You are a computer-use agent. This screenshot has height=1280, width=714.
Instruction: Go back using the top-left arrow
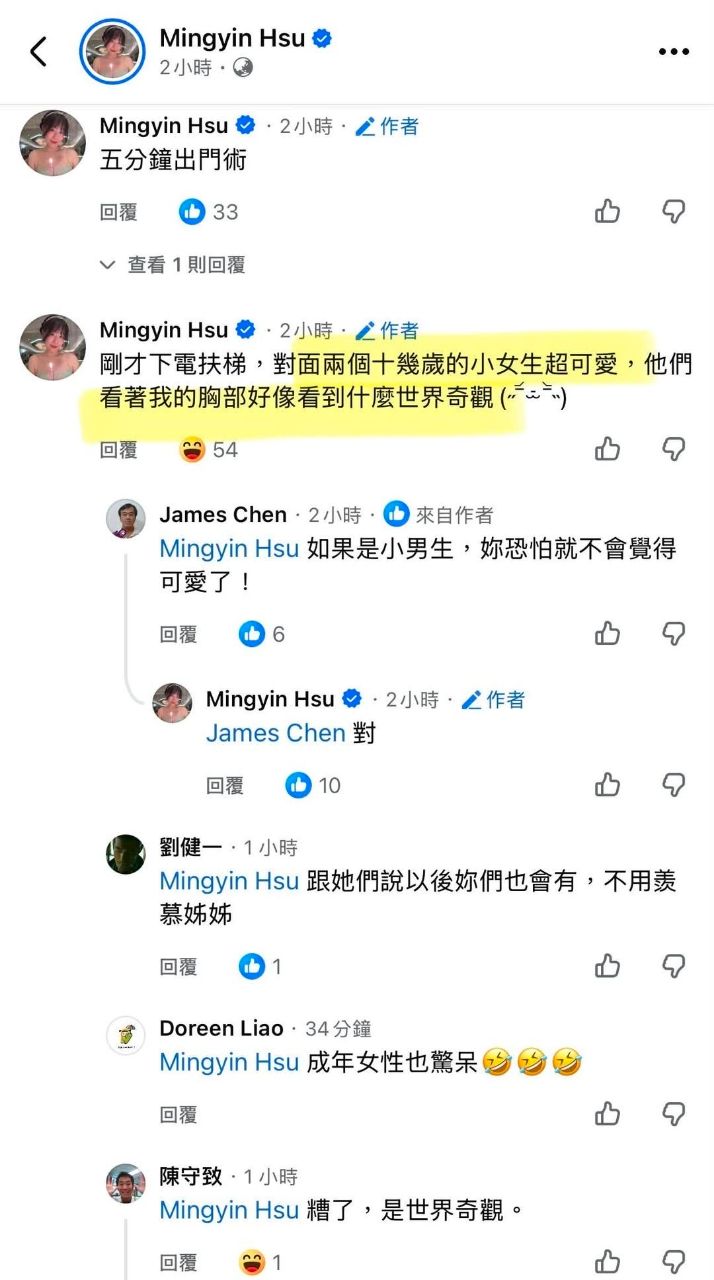[x=39, y=51]
